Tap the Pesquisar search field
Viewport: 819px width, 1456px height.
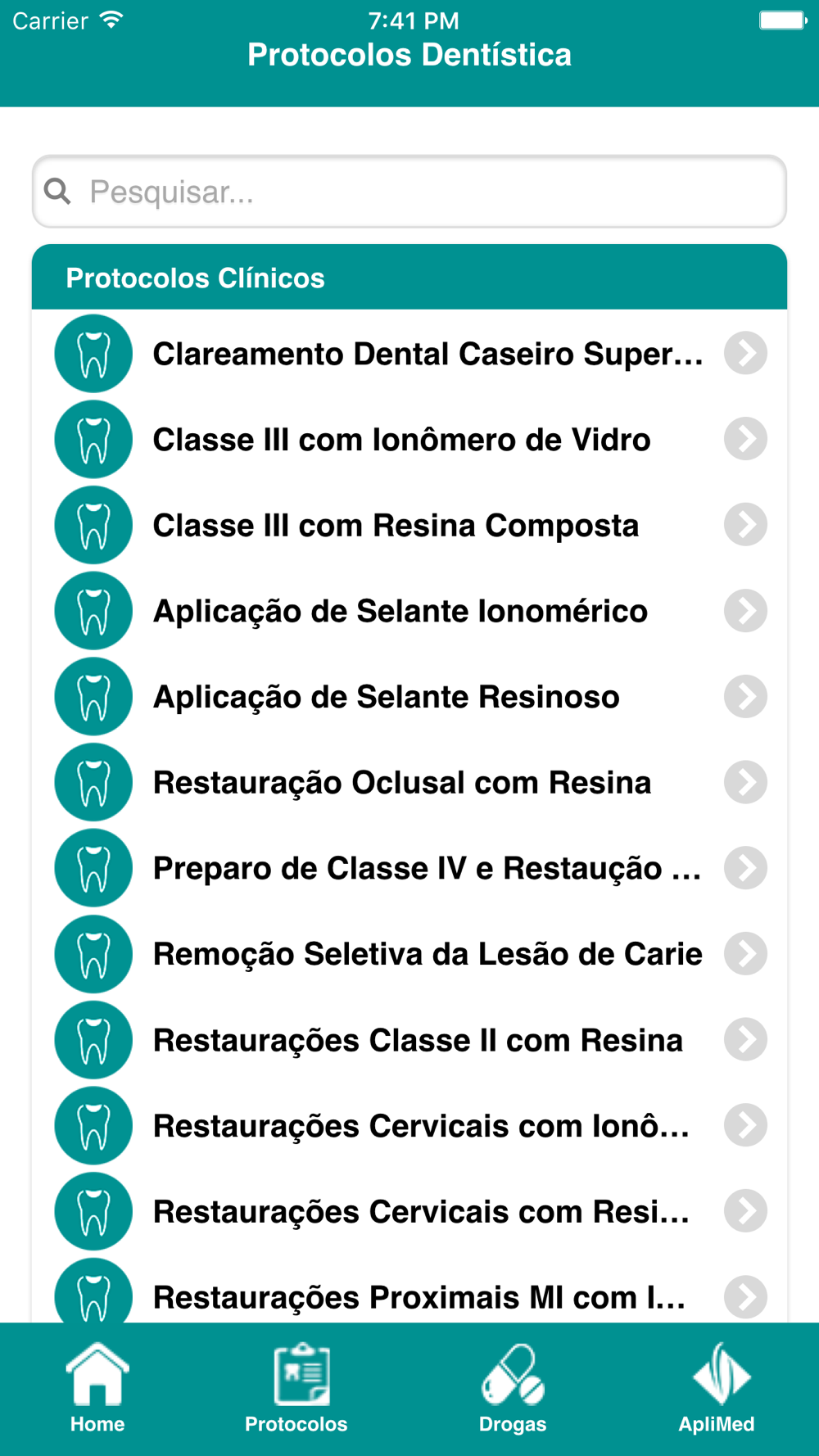409,192
